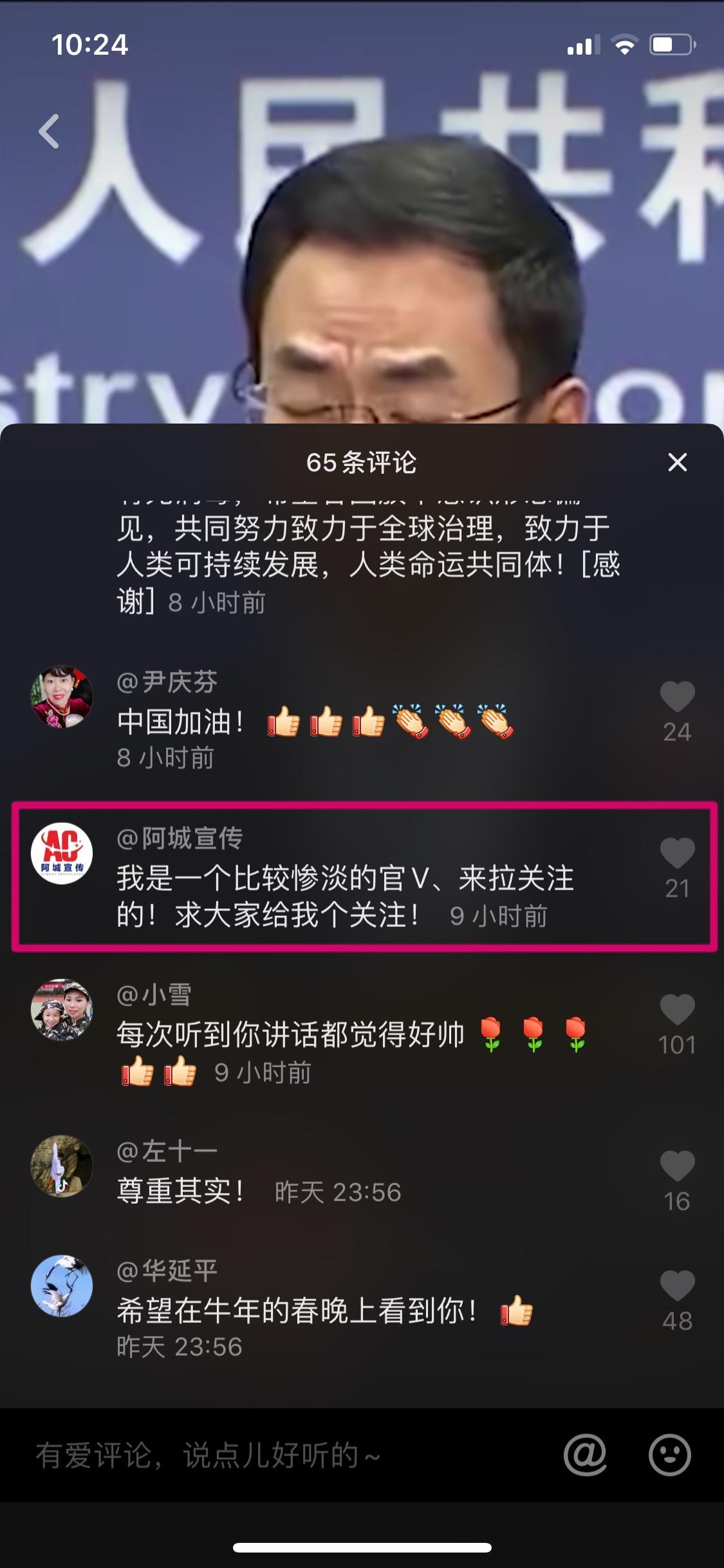The image size is (724, 1568).
Task: Open 尹庆芬's profile avatar
Action: (62, 697)
